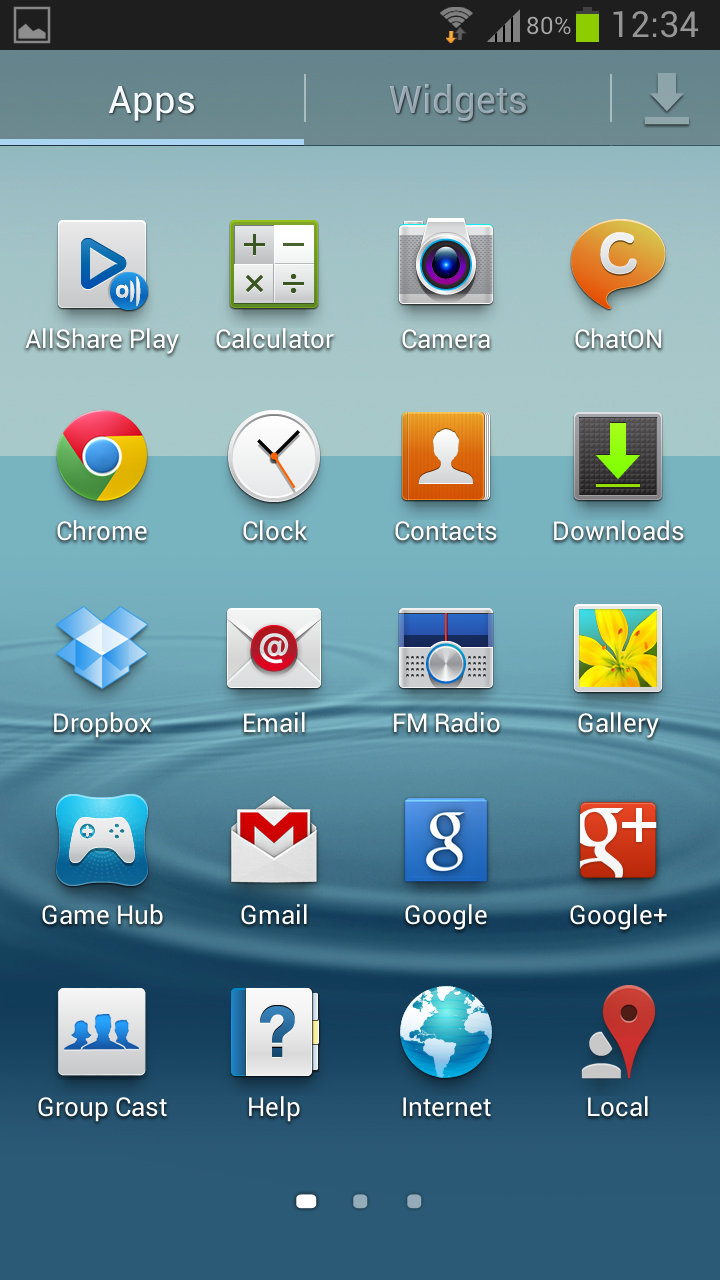Open the Gallery app
The height and width of the screenshot is (1280, 720).
pyautogui.click(x=618, y=649)
